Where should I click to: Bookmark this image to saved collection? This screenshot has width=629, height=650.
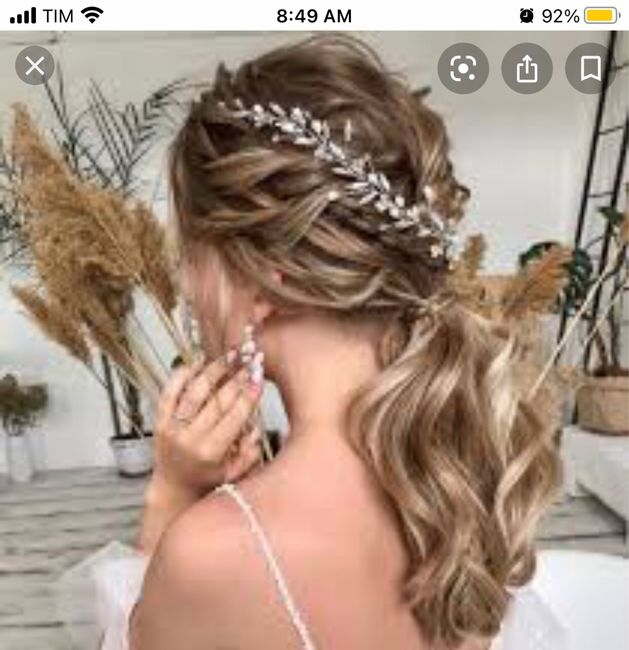point(590,68)
